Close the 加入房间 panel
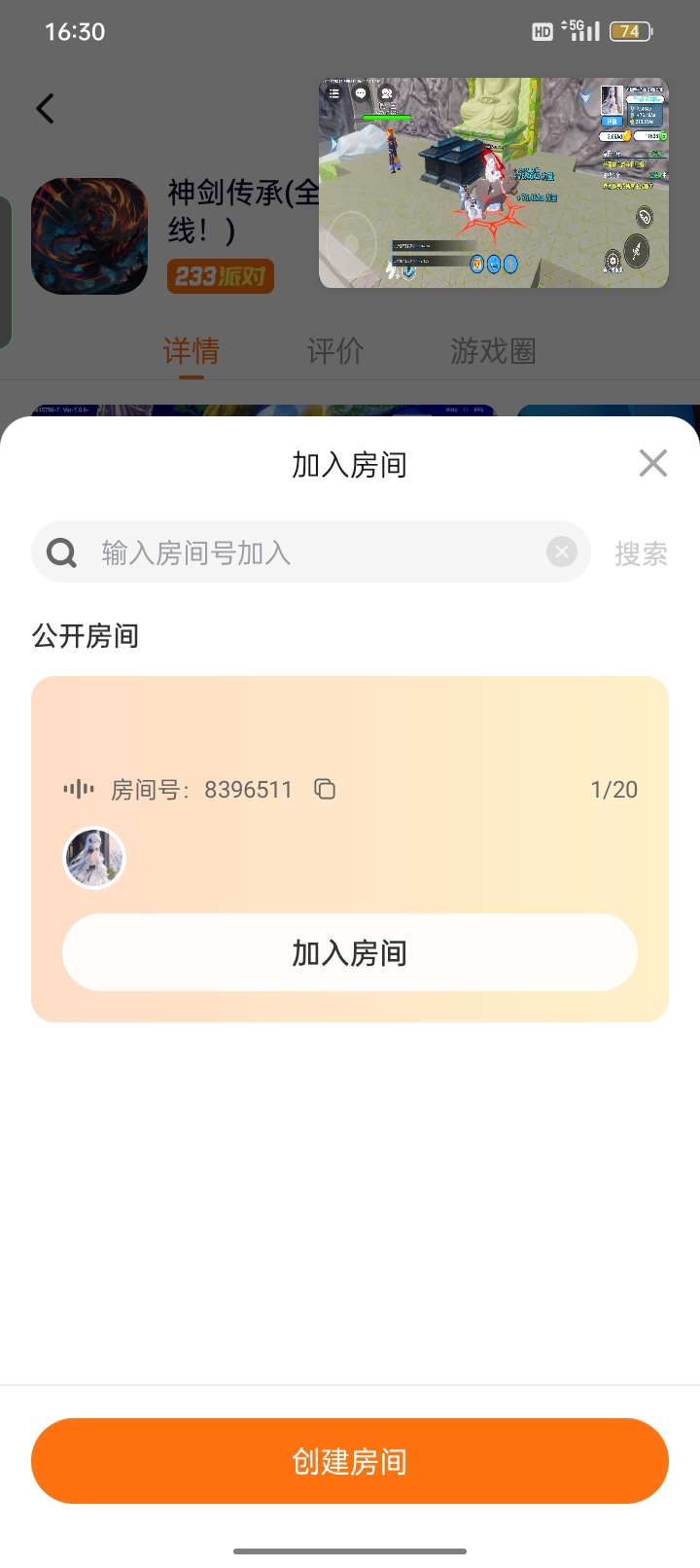The width and height of the screenshot is (700, 1568). pyautogui.click(x=652, y=463)
